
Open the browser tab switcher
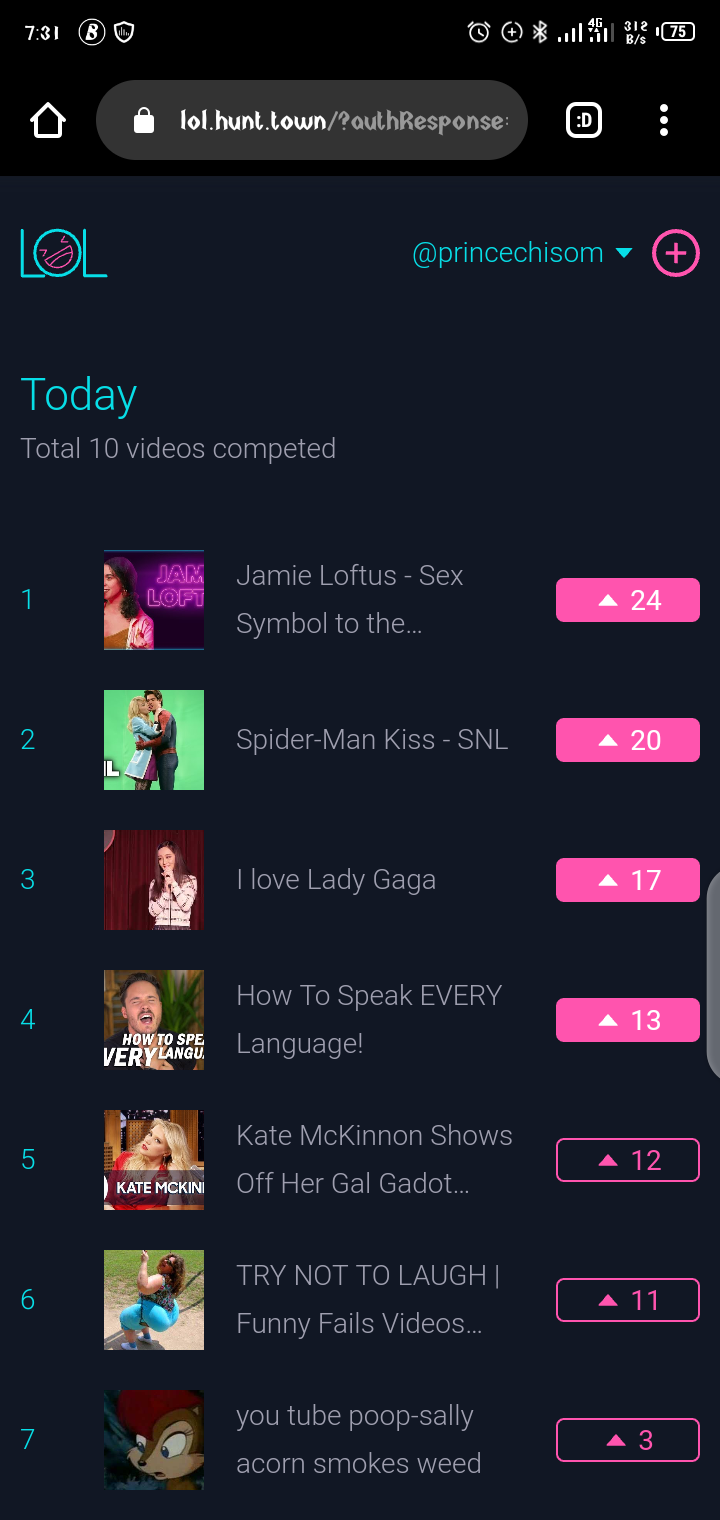tap(584, 121)
